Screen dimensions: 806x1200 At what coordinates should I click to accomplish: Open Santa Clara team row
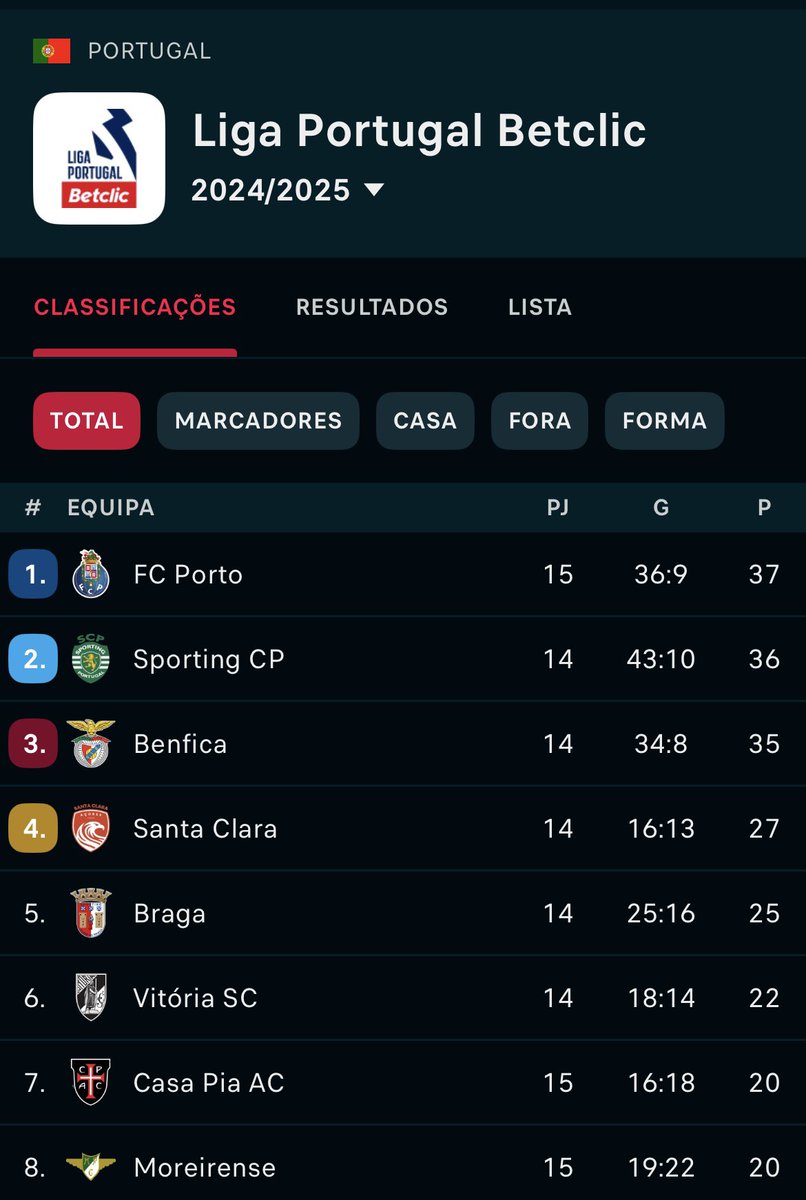[x=205, y=829]
